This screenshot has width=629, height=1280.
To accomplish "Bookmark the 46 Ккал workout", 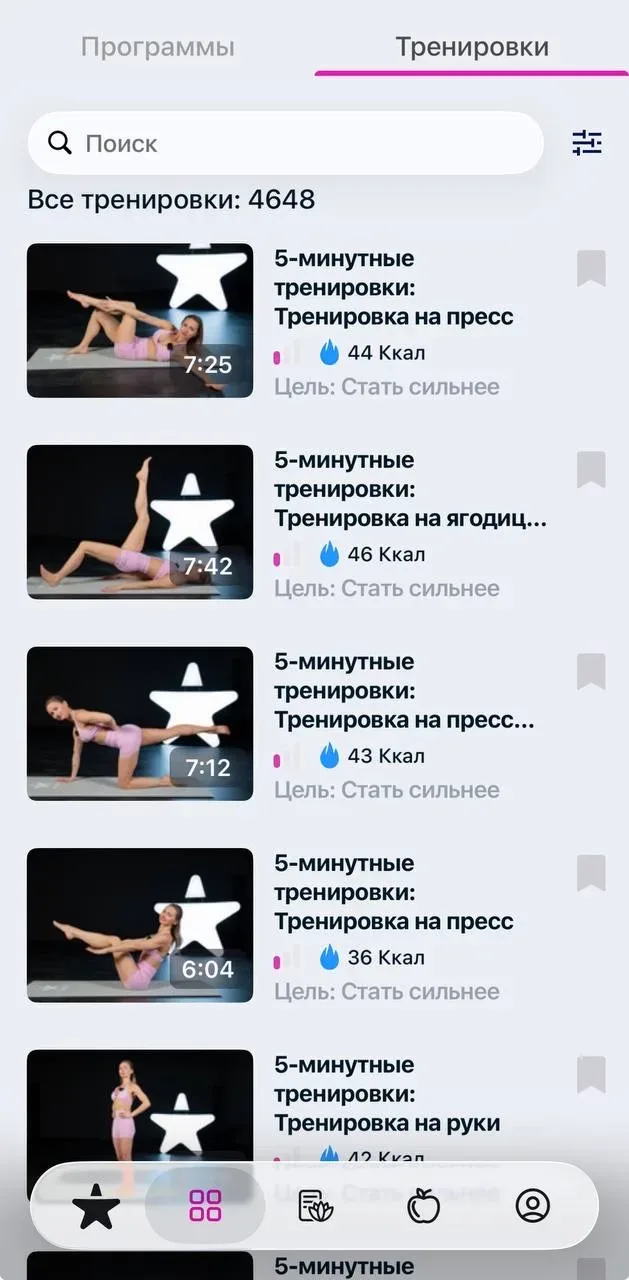I will click(591, 469).
